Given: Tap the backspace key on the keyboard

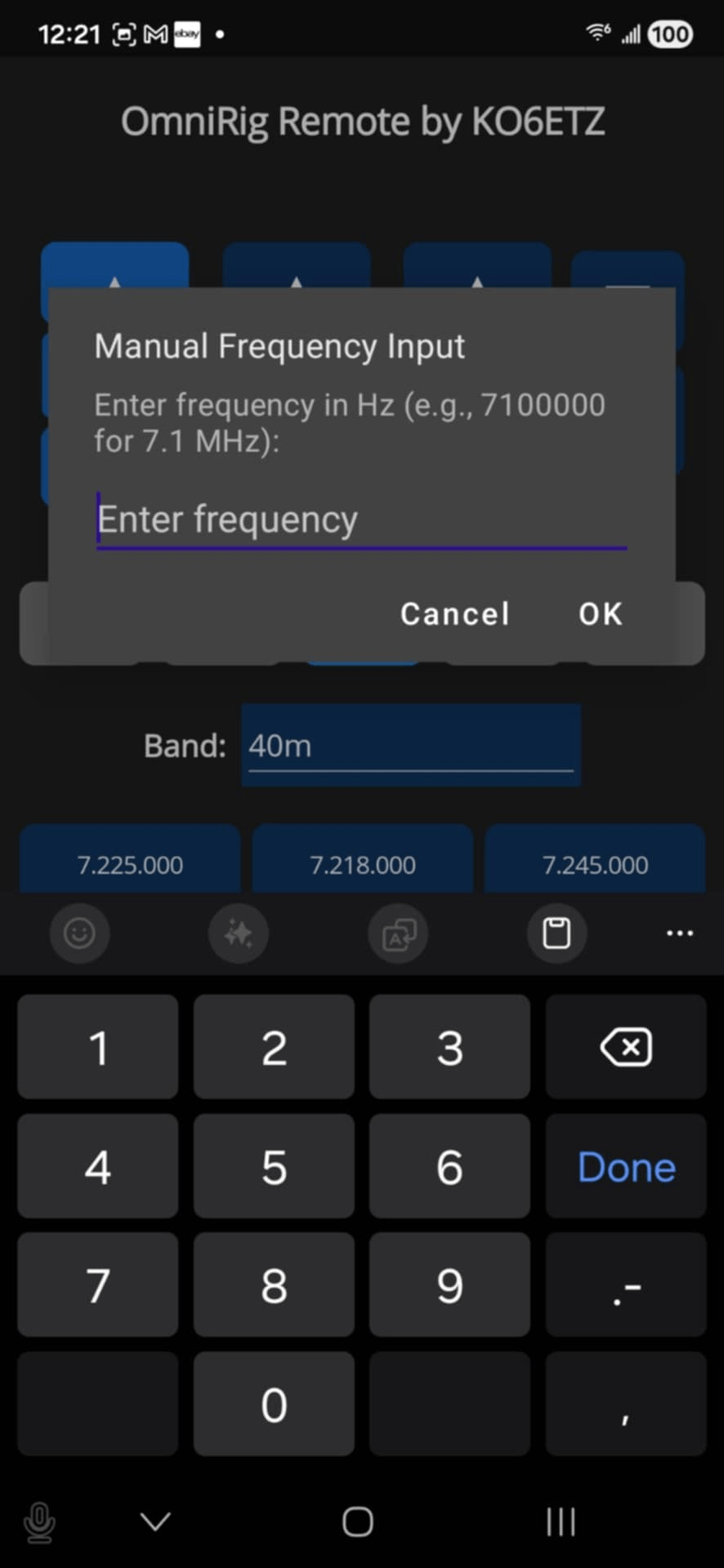Looking at the screenshot, I should click(x=626, y=1048).
